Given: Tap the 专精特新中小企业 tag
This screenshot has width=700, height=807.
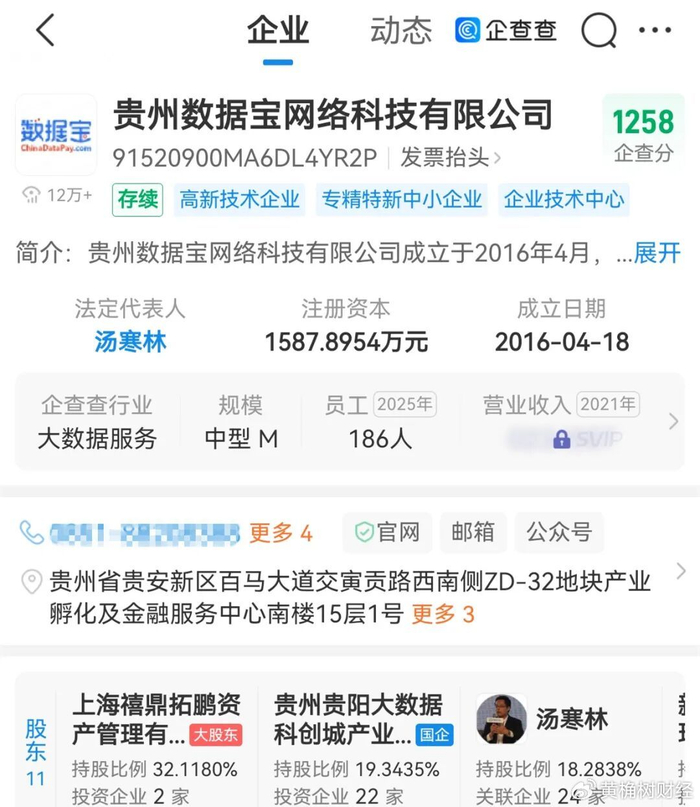Looking at the screenshot, I should (x=401, y=200).
